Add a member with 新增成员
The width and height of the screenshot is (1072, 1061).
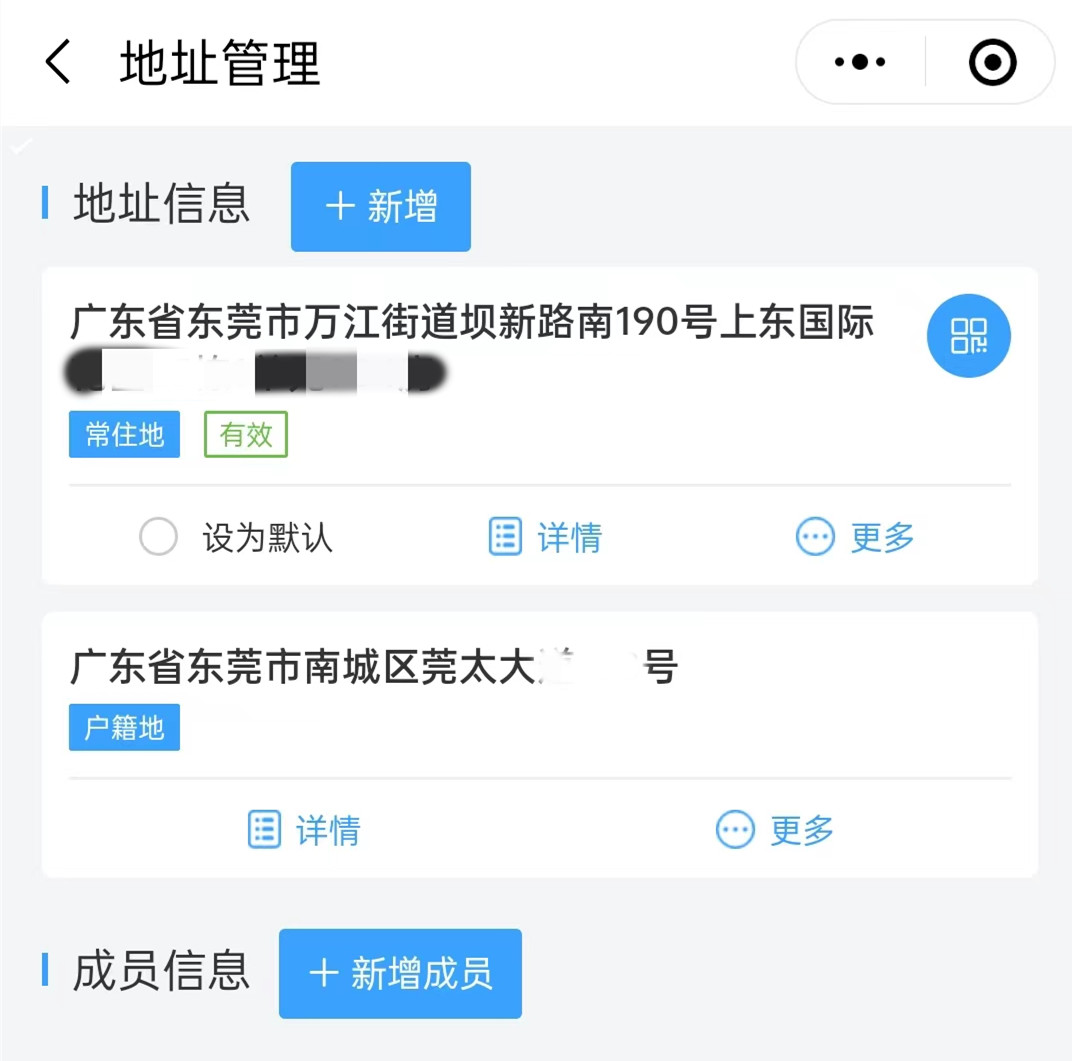pyautogui.click(x=400, y=973)
